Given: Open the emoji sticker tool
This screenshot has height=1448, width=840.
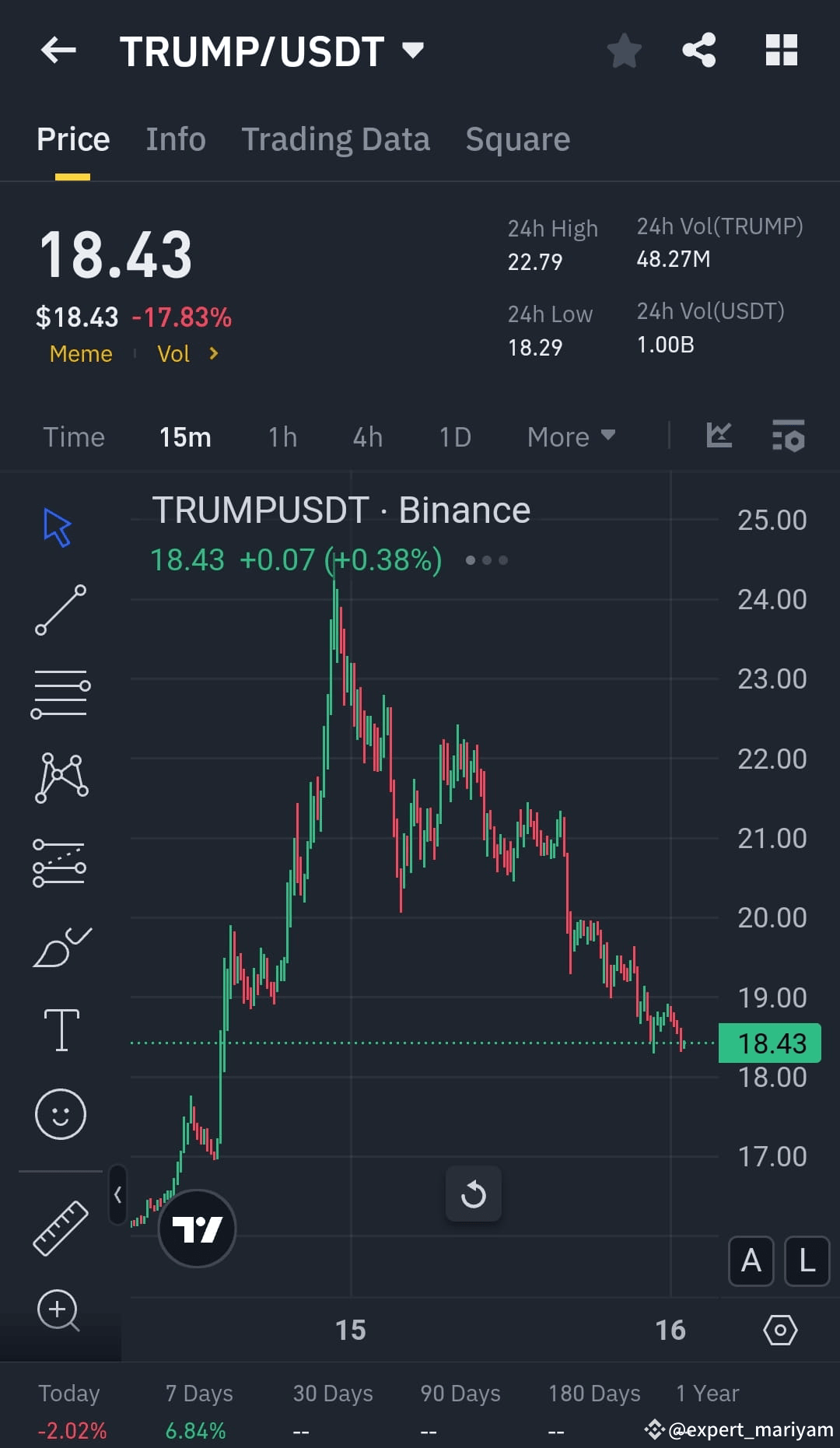Looking at the screenshot, I should tap(61, 1114).
